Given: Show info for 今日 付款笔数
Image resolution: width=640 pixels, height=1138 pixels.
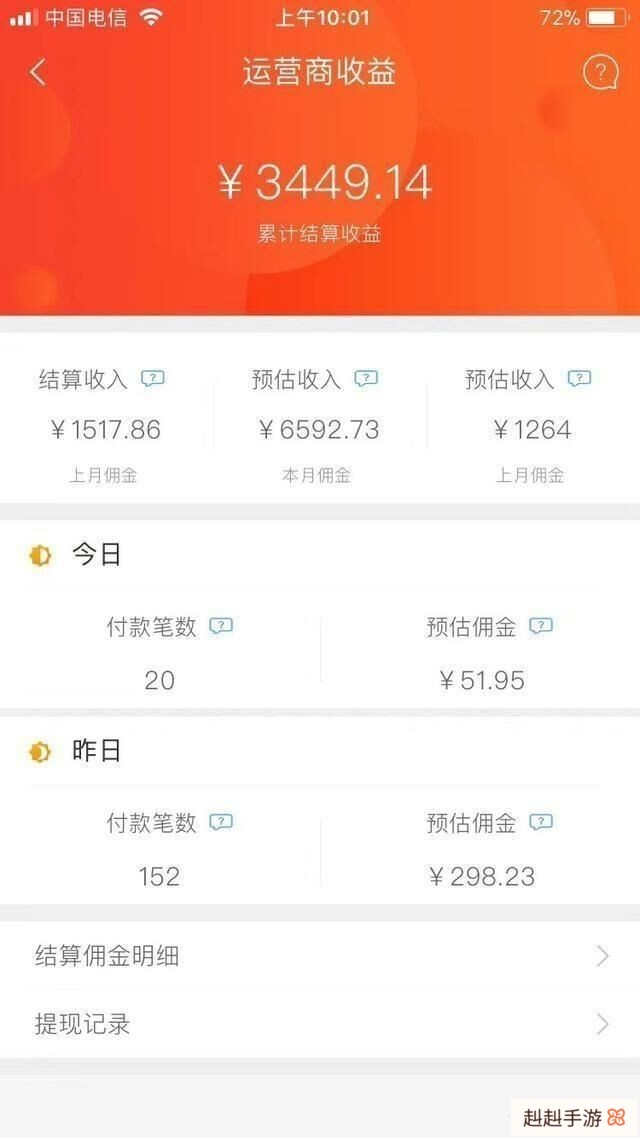Looking at the screenshot, I should coord(221,627).
